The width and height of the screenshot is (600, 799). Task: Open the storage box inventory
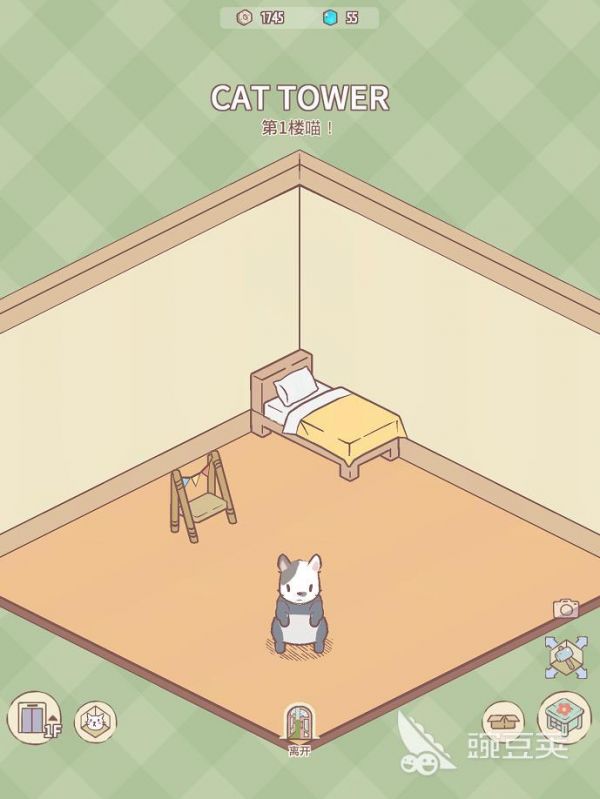(503, 721)
